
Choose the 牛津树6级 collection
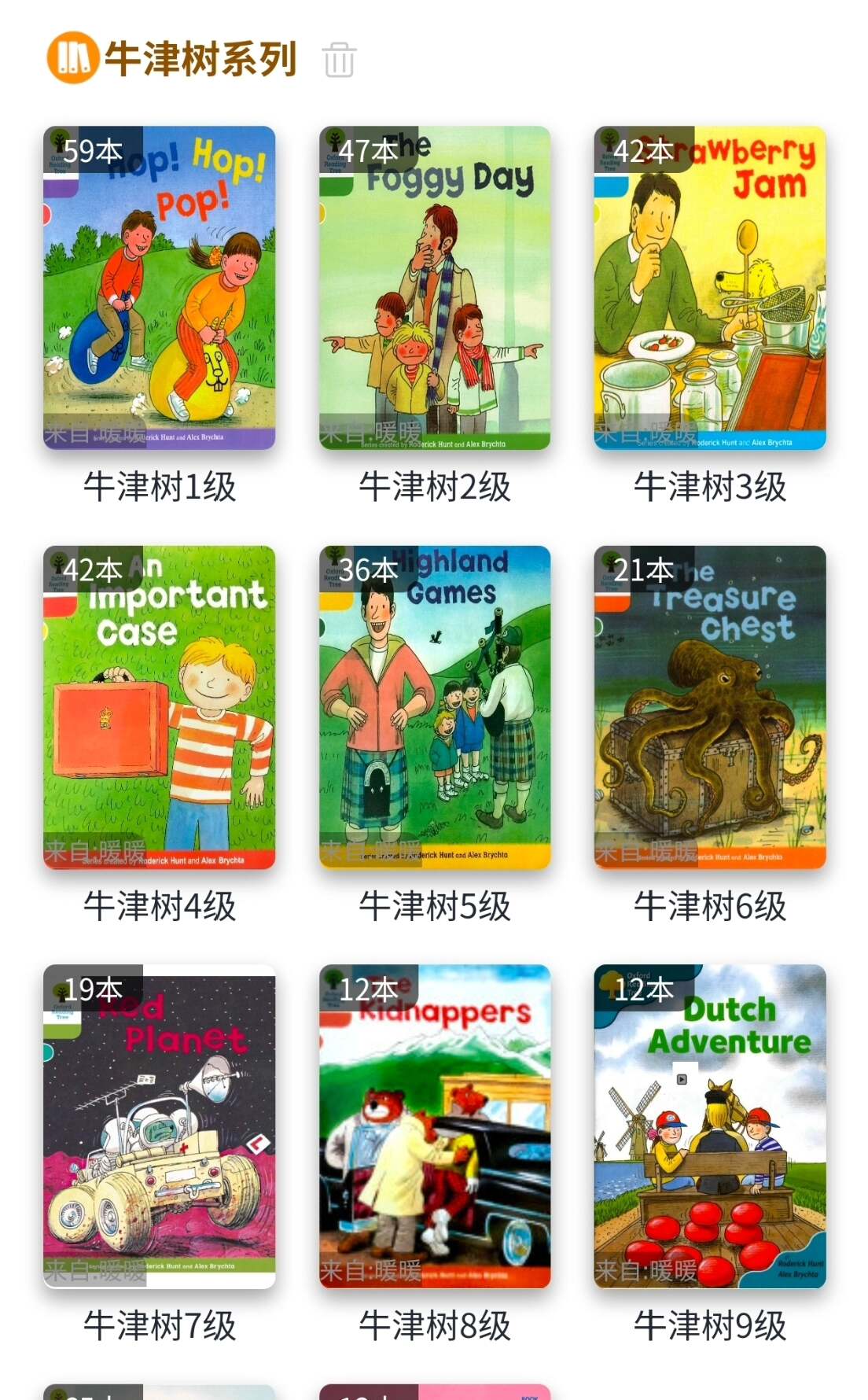pyautogui.click(x=710, y=707)
